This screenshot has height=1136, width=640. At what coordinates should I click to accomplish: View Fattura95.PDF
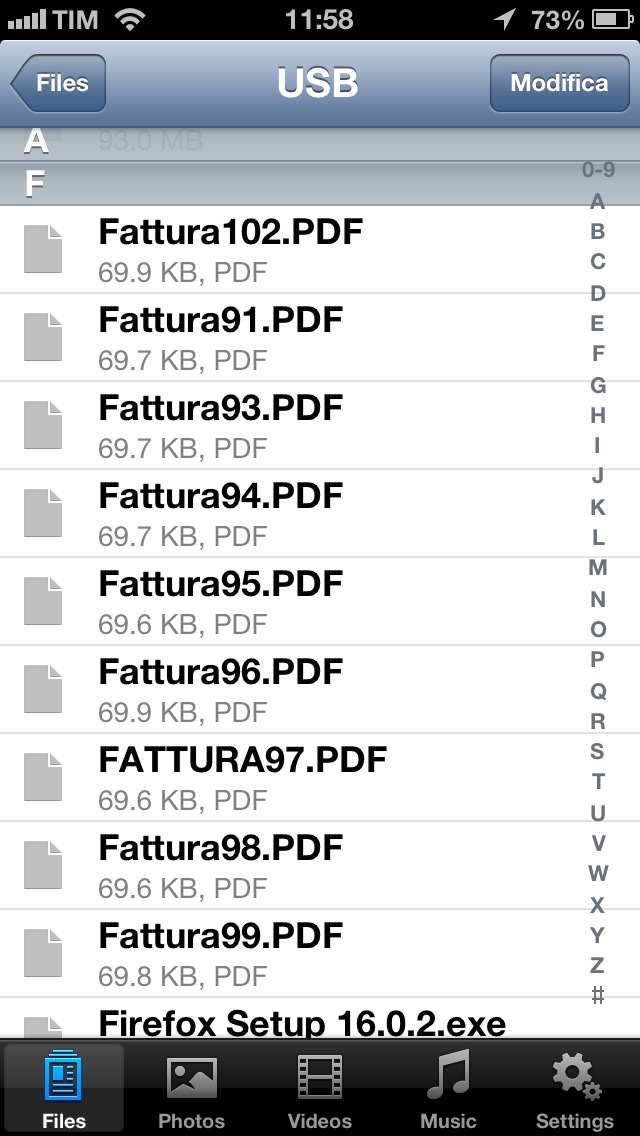point(220,602)
